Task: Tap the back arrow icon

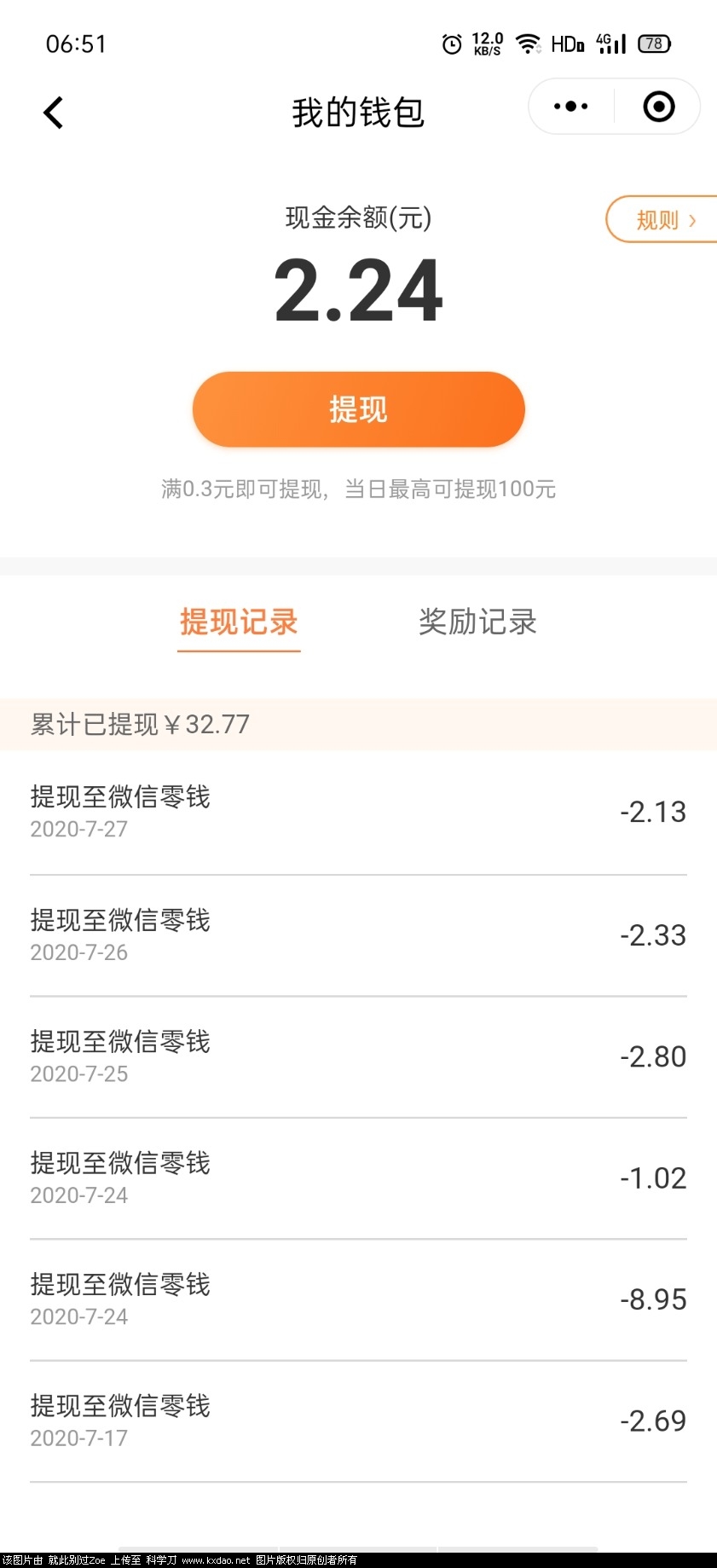Action: tap(54, 112)
